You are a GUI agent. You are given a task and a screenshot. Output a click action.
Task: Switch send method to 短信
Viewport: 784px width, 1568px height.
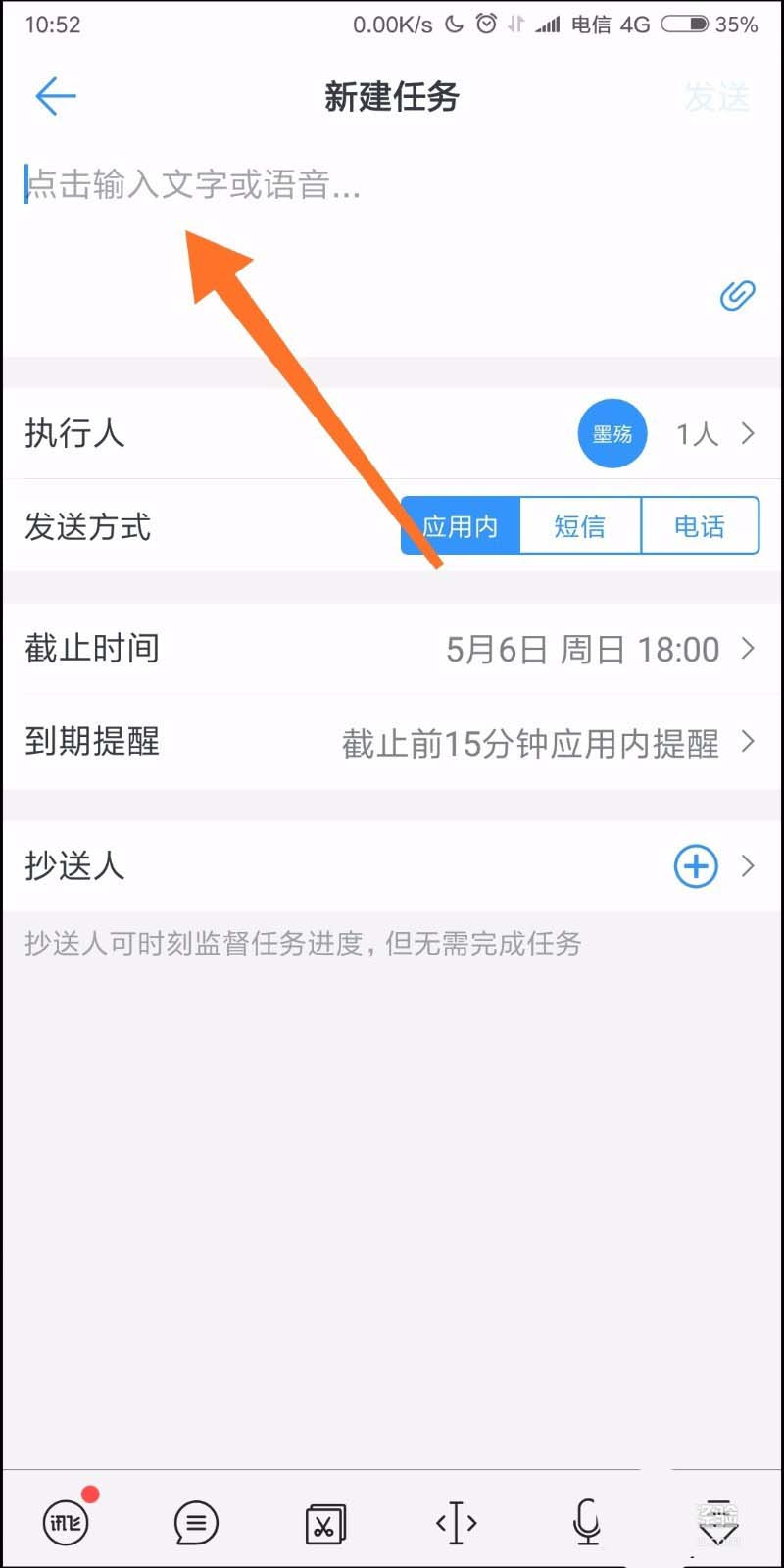(581, 525)
